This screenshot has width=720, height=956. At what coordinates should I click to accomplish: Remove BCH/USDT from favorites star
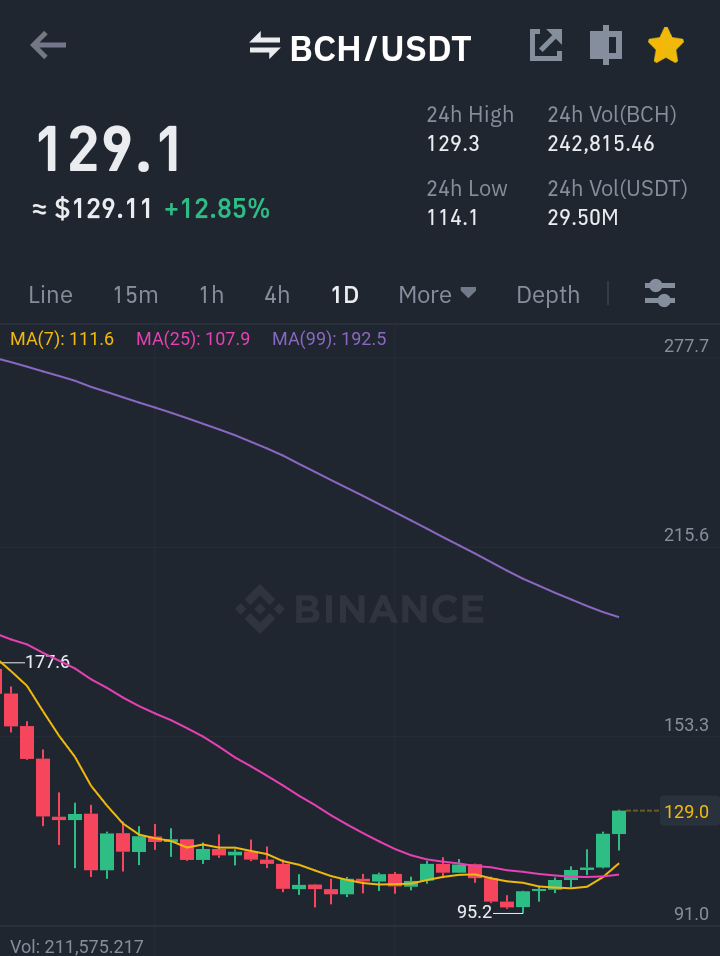666,45
